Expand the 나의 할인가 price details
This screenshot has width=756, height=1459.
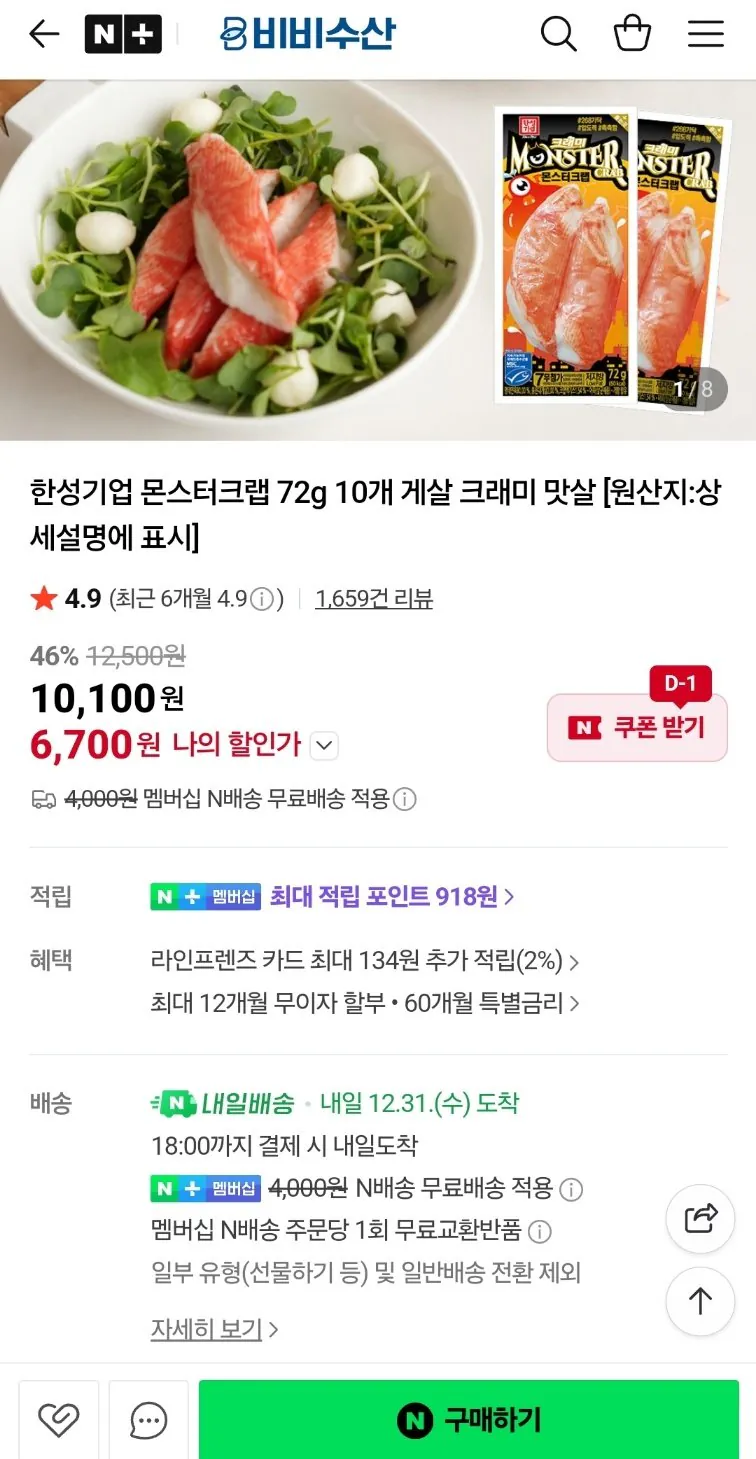323,745
